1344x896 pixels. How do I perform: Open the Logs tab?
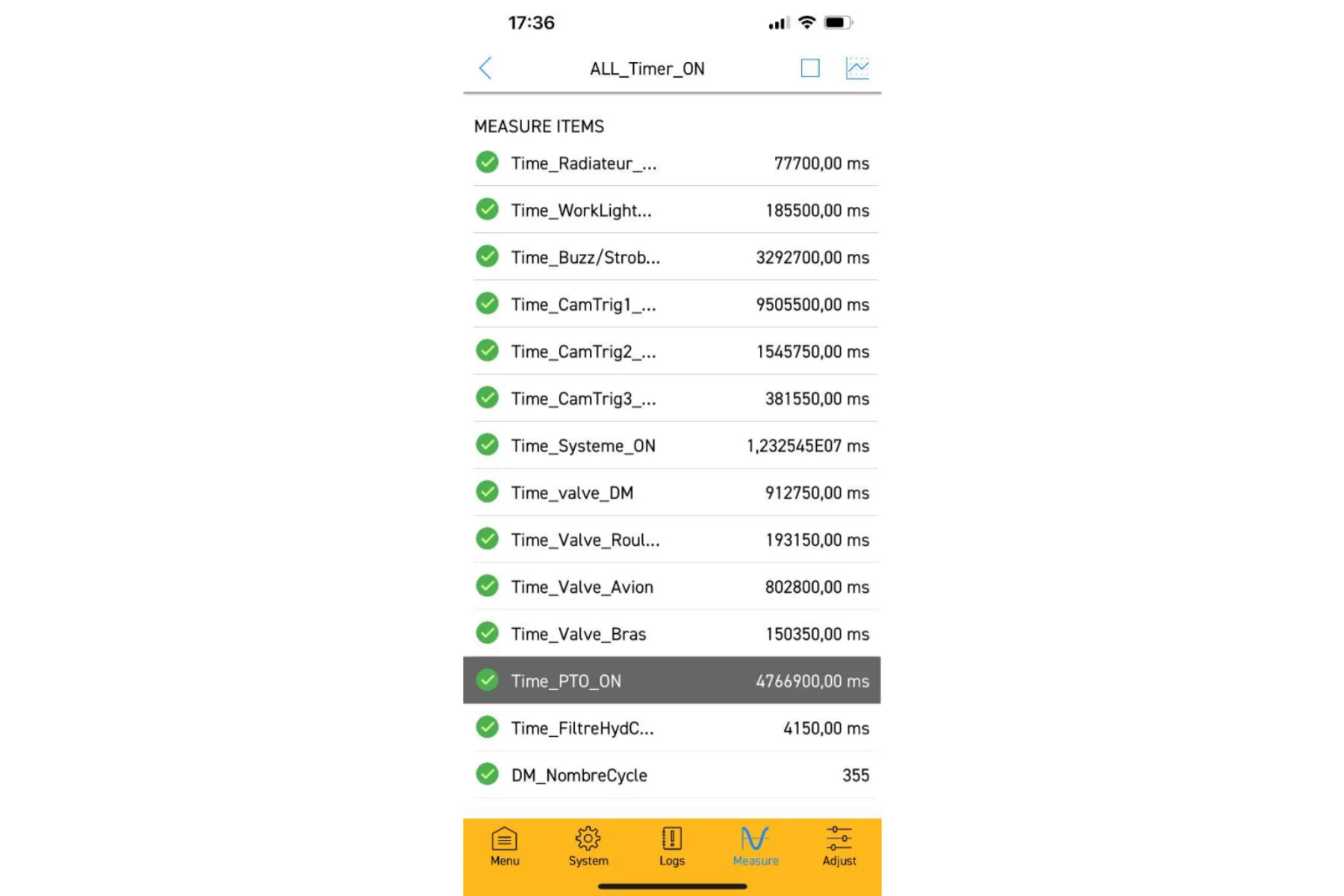tap(672, 847)
